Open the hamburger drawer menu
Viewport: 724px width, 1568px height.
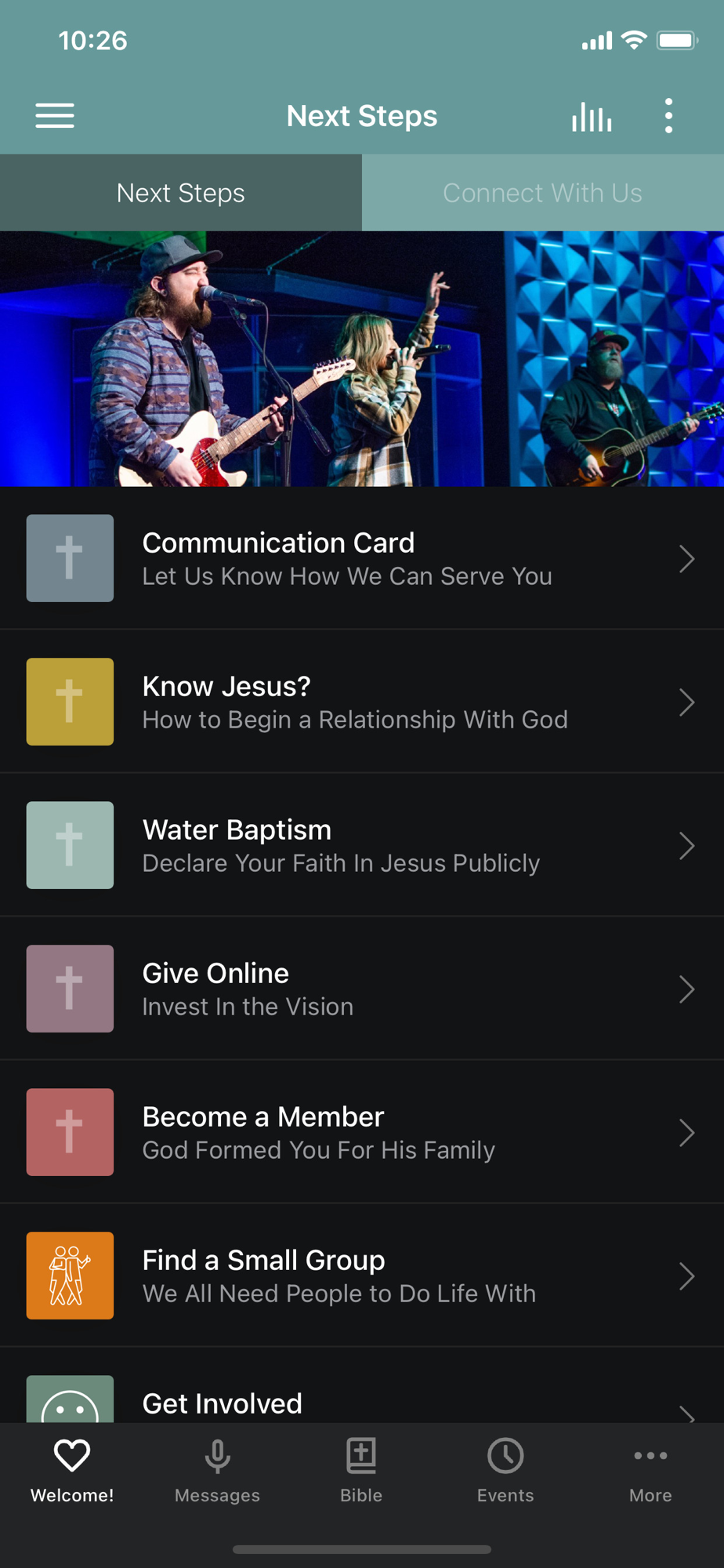click(x=55, y=116)
